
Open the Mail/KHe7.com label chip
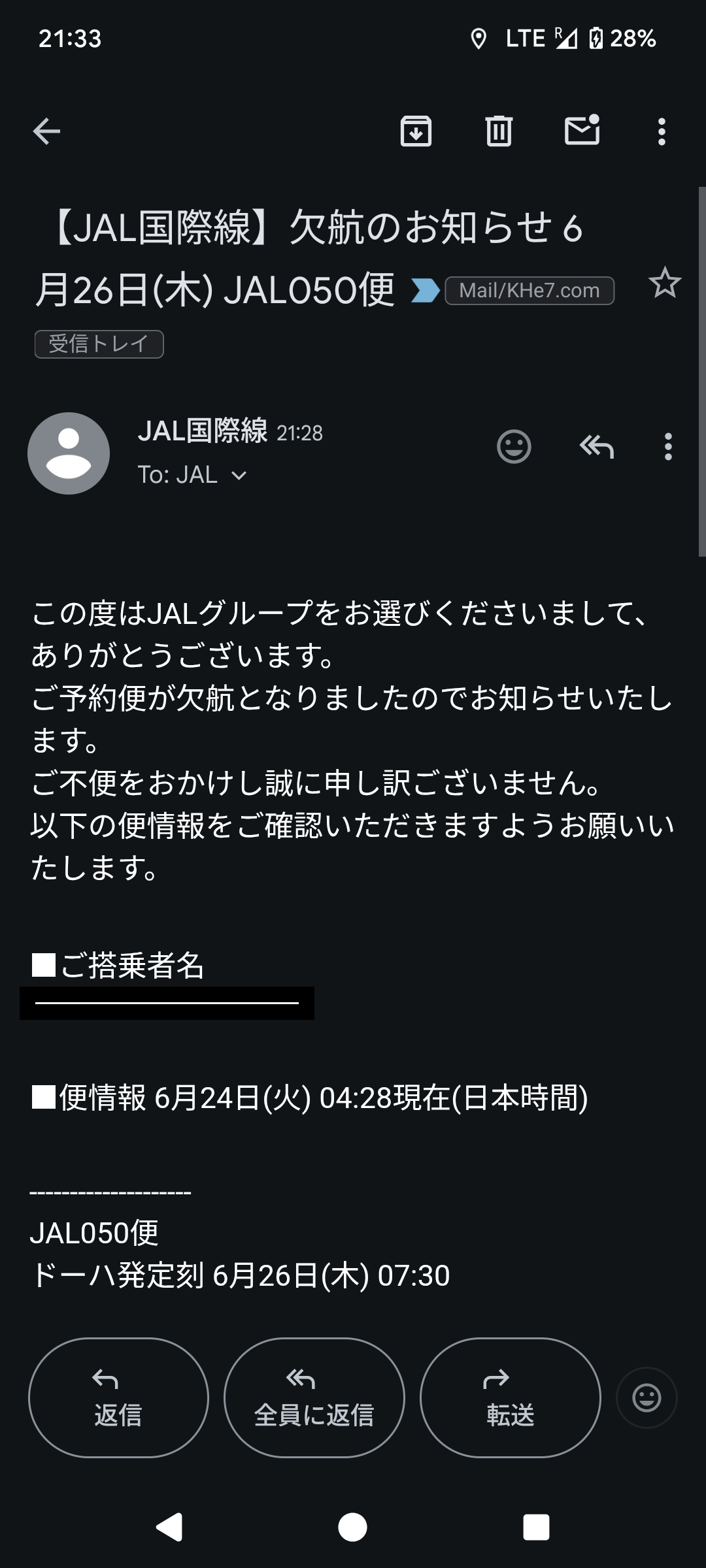tap(528, 290)
